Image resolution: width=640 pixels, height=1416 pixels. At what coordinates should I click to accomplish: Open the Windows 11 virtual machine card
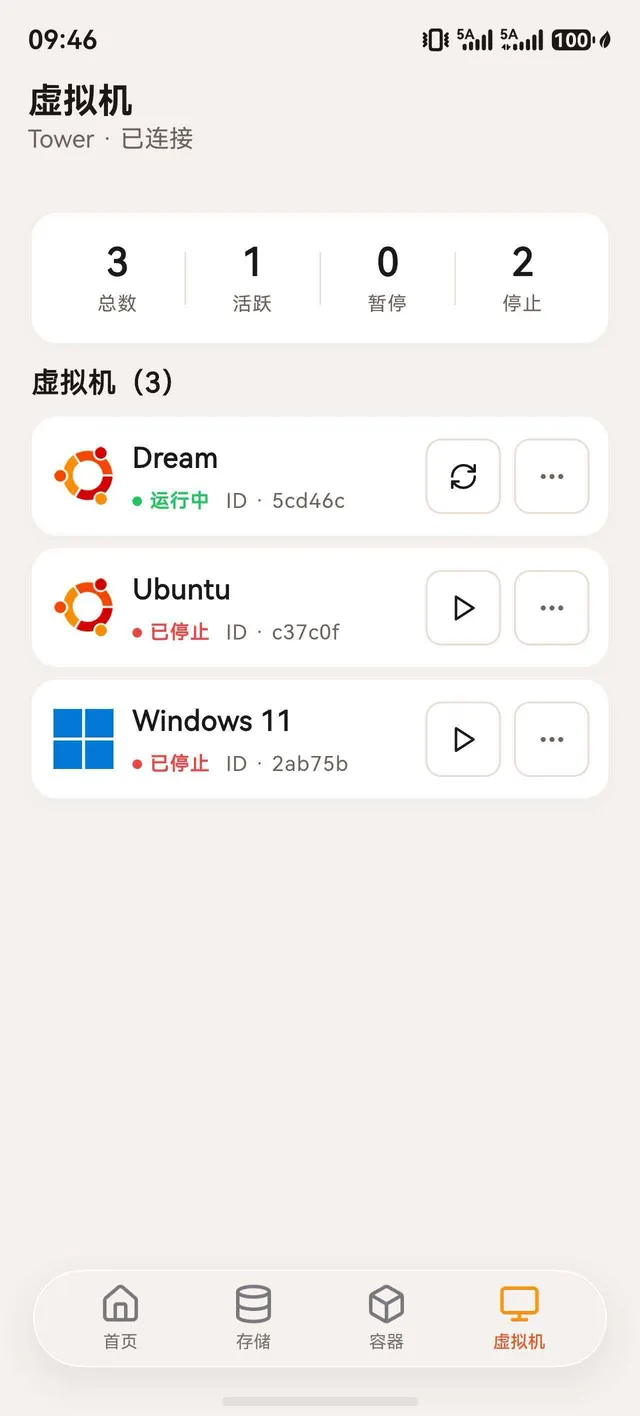coord(320,739)
